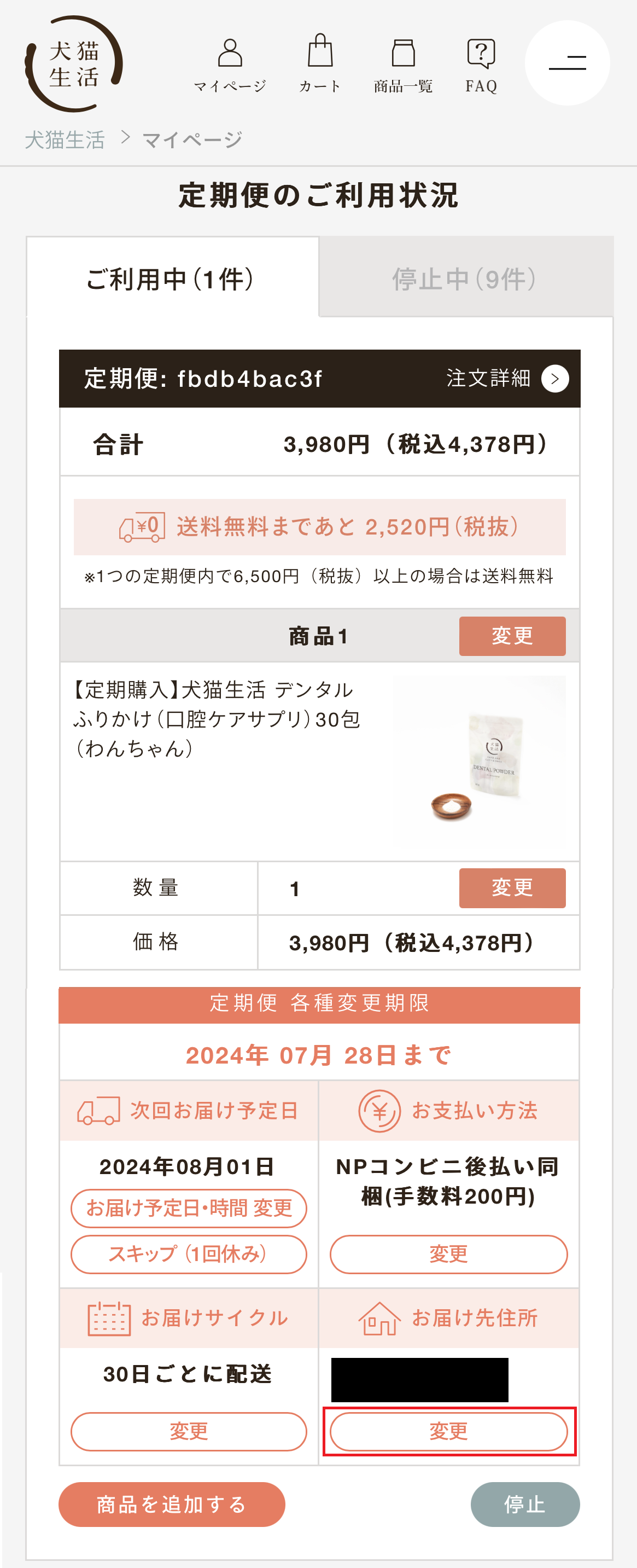Tap 変更 next to 商品1
Viewport: 637px width, 1568px height.
(512, 636)
